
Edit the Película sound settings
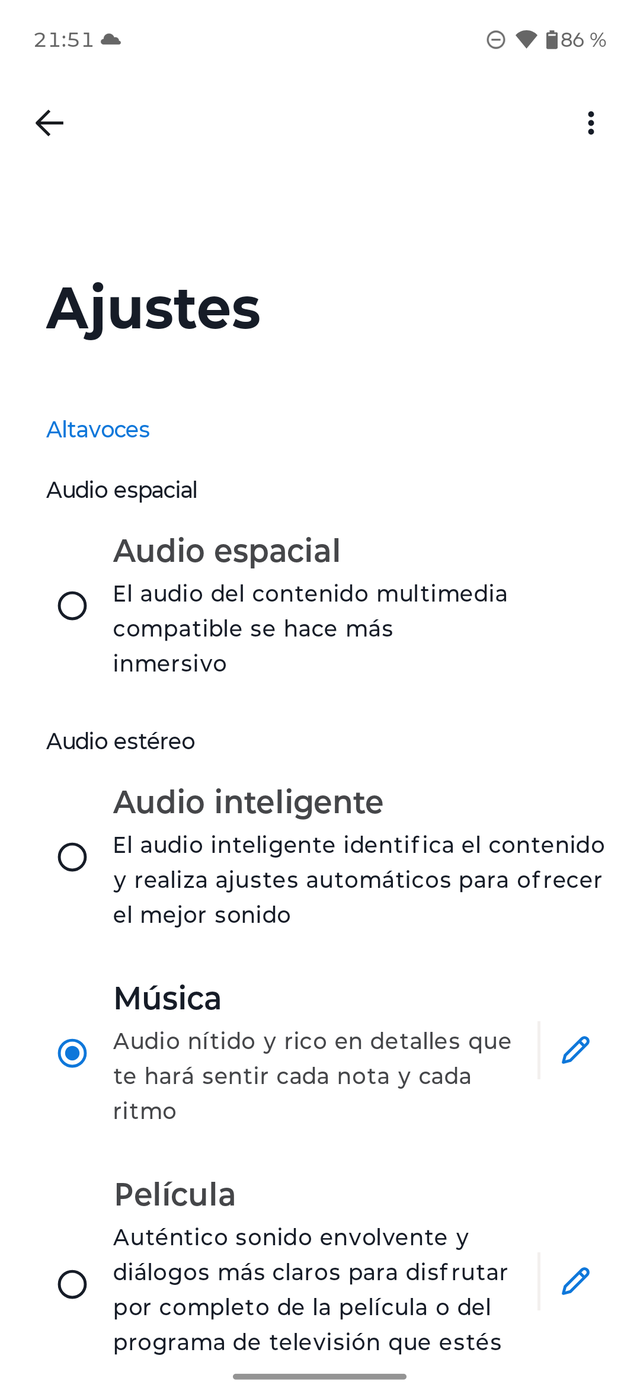pyautogui.click(x=575, y=1281)
